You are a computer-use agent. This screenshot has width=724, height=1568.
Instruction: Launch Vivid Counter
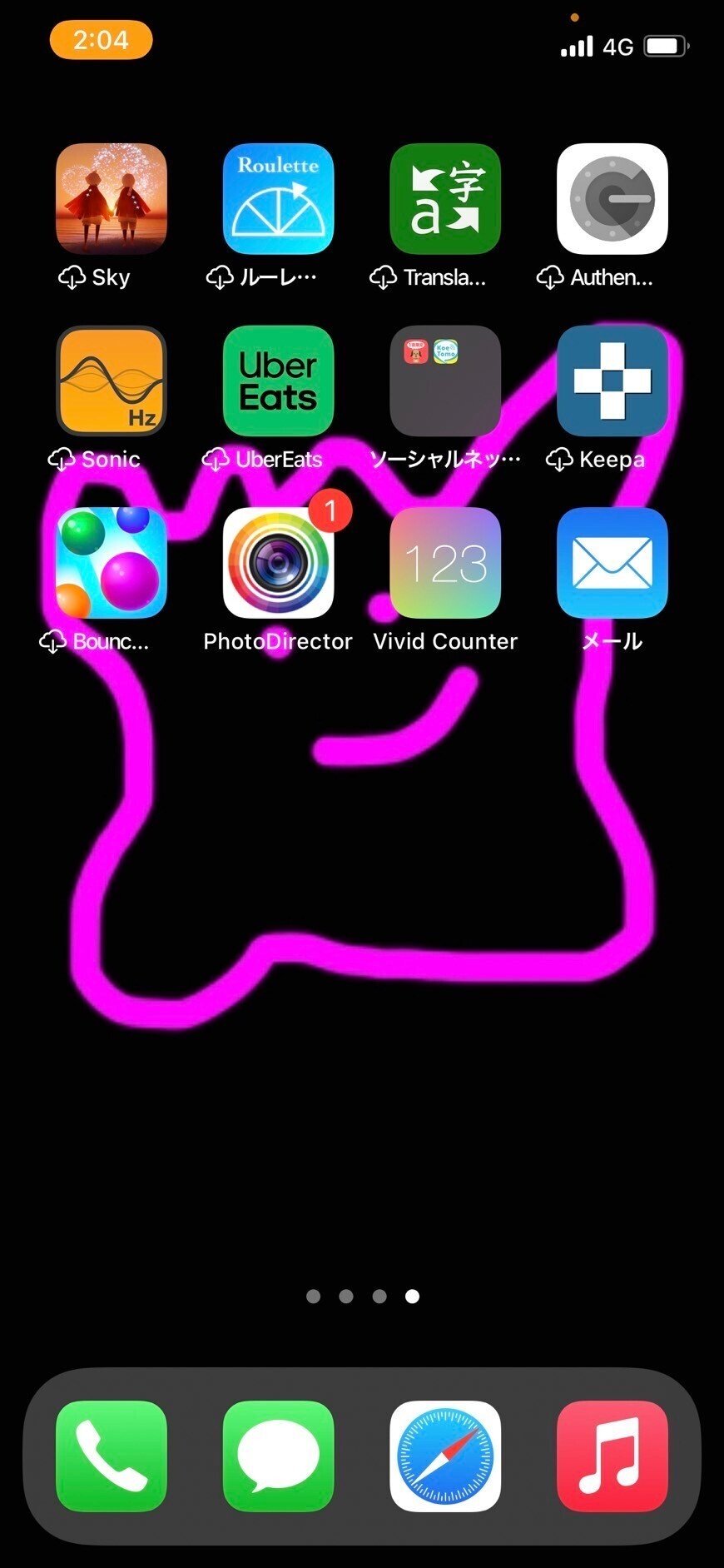tap(445, 563)
